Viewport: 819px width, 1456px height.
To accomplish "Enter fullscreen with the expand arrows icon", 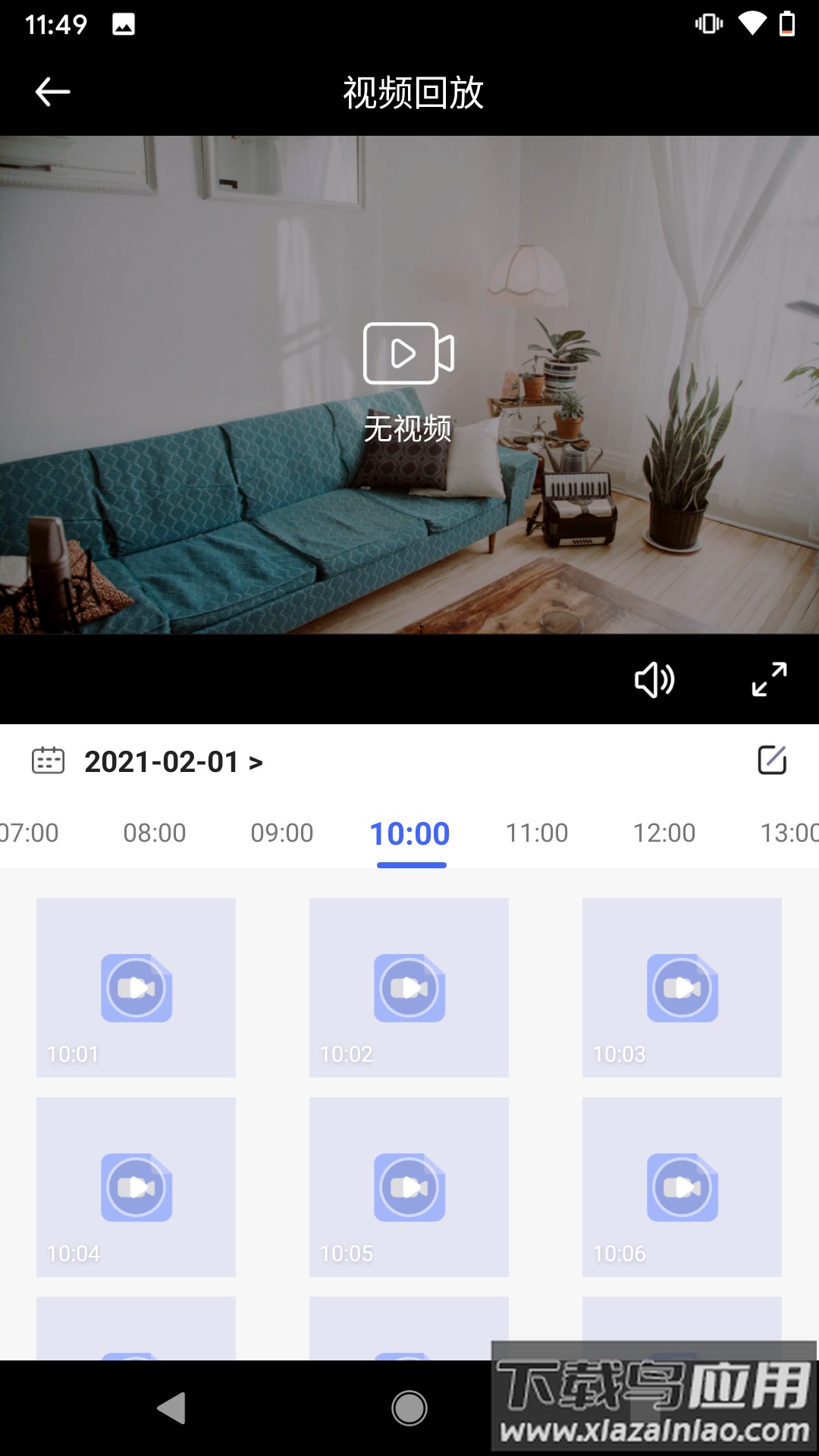I will pos(769,681).
